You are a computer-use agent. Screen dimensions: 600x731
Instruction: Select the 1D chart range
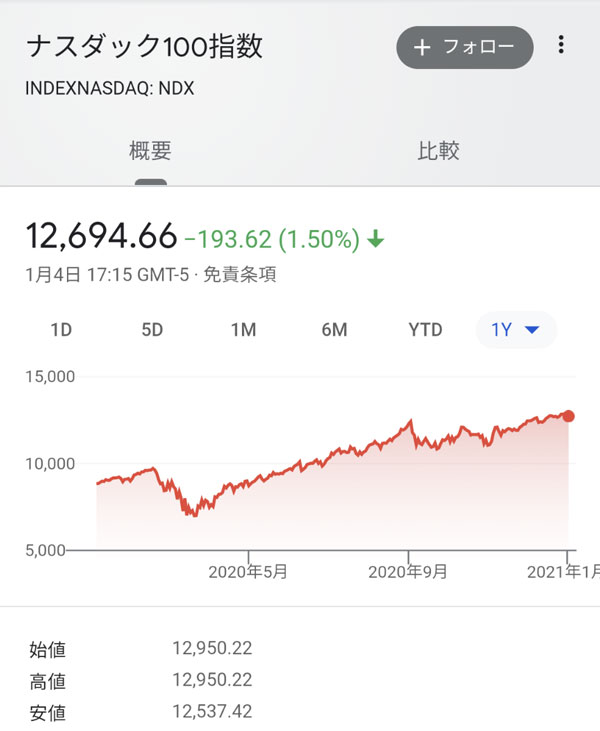61,330
